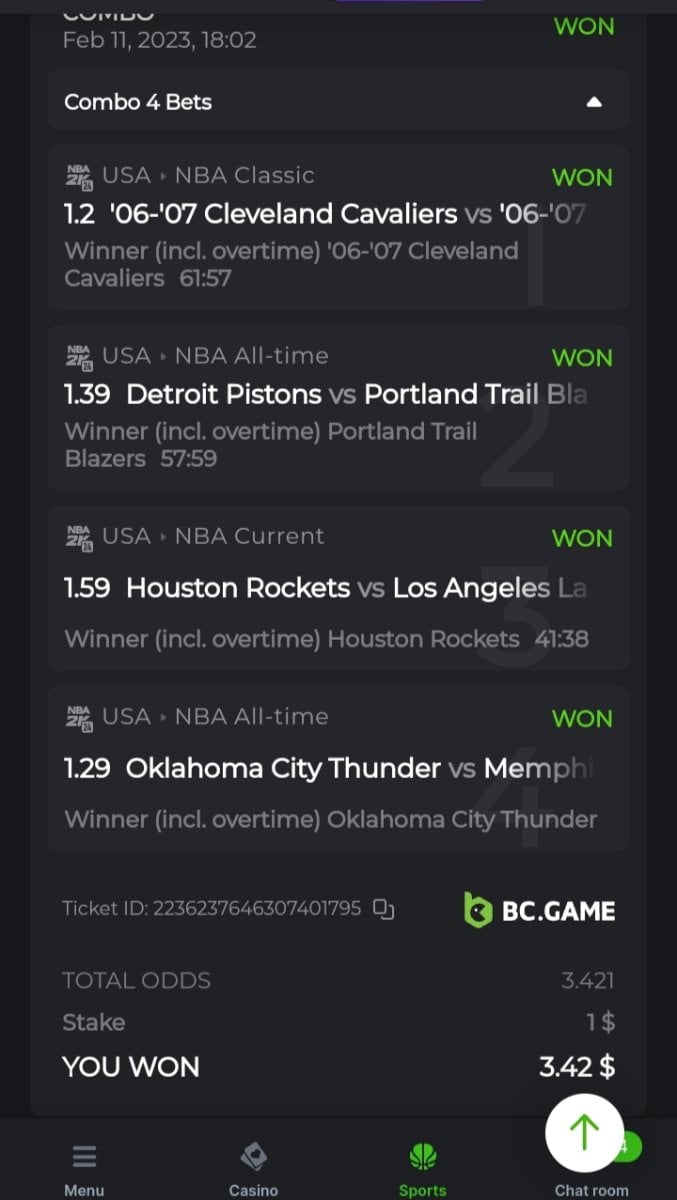
Task: Tap the green scroll-to-top arrow button
Action: pos(584,1132)
